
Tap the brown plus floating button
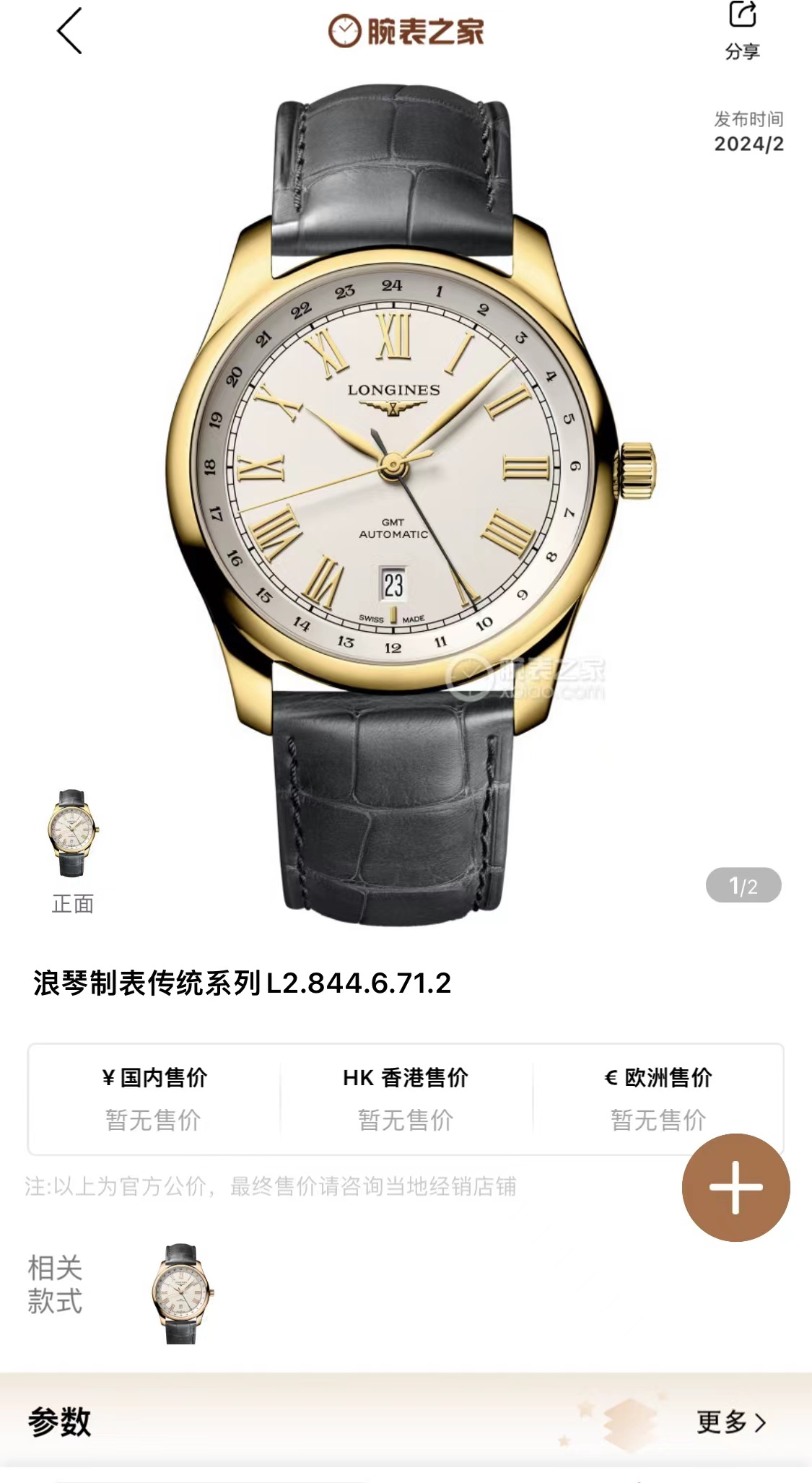click(735, 1188)
